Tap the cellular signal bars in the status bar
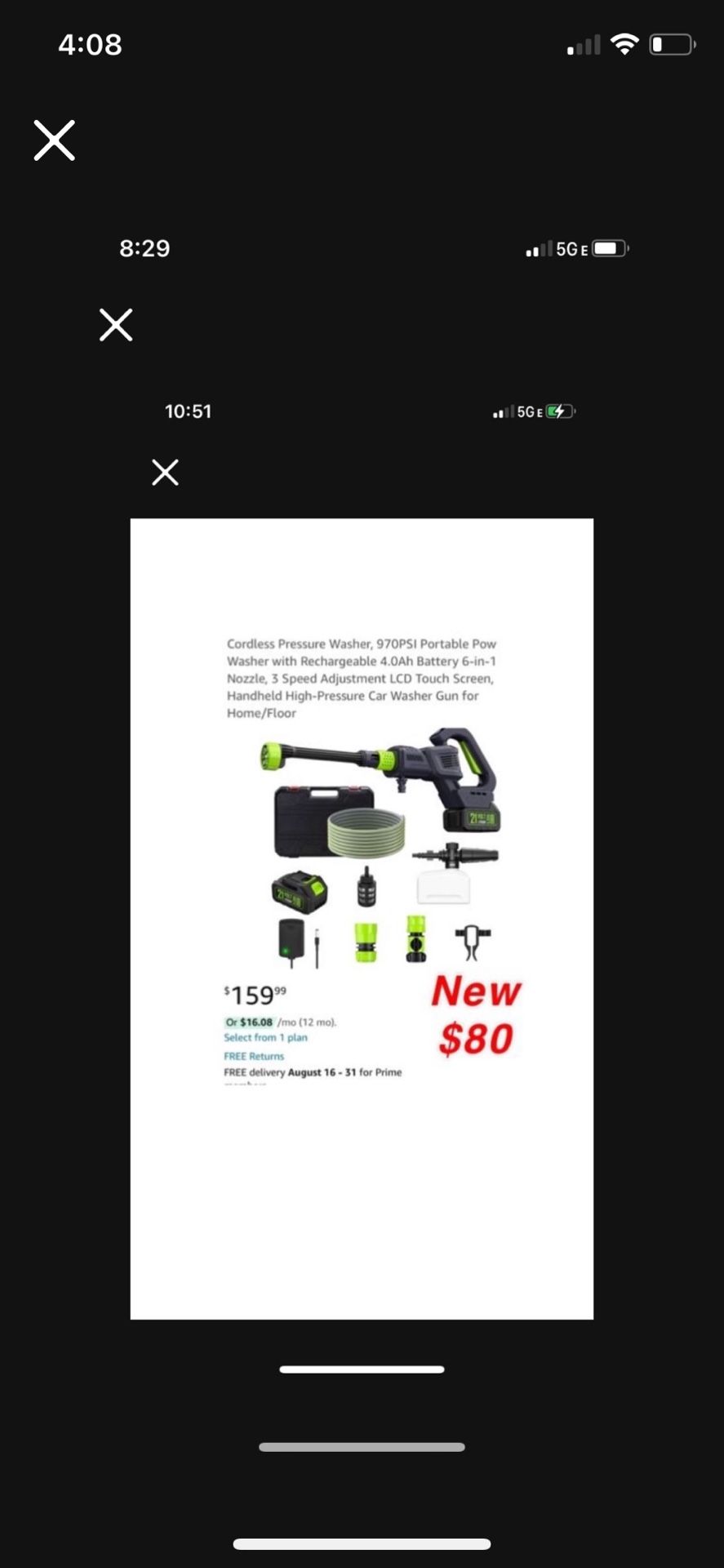The image size is (724, 1568). click(x=581, y=45)
